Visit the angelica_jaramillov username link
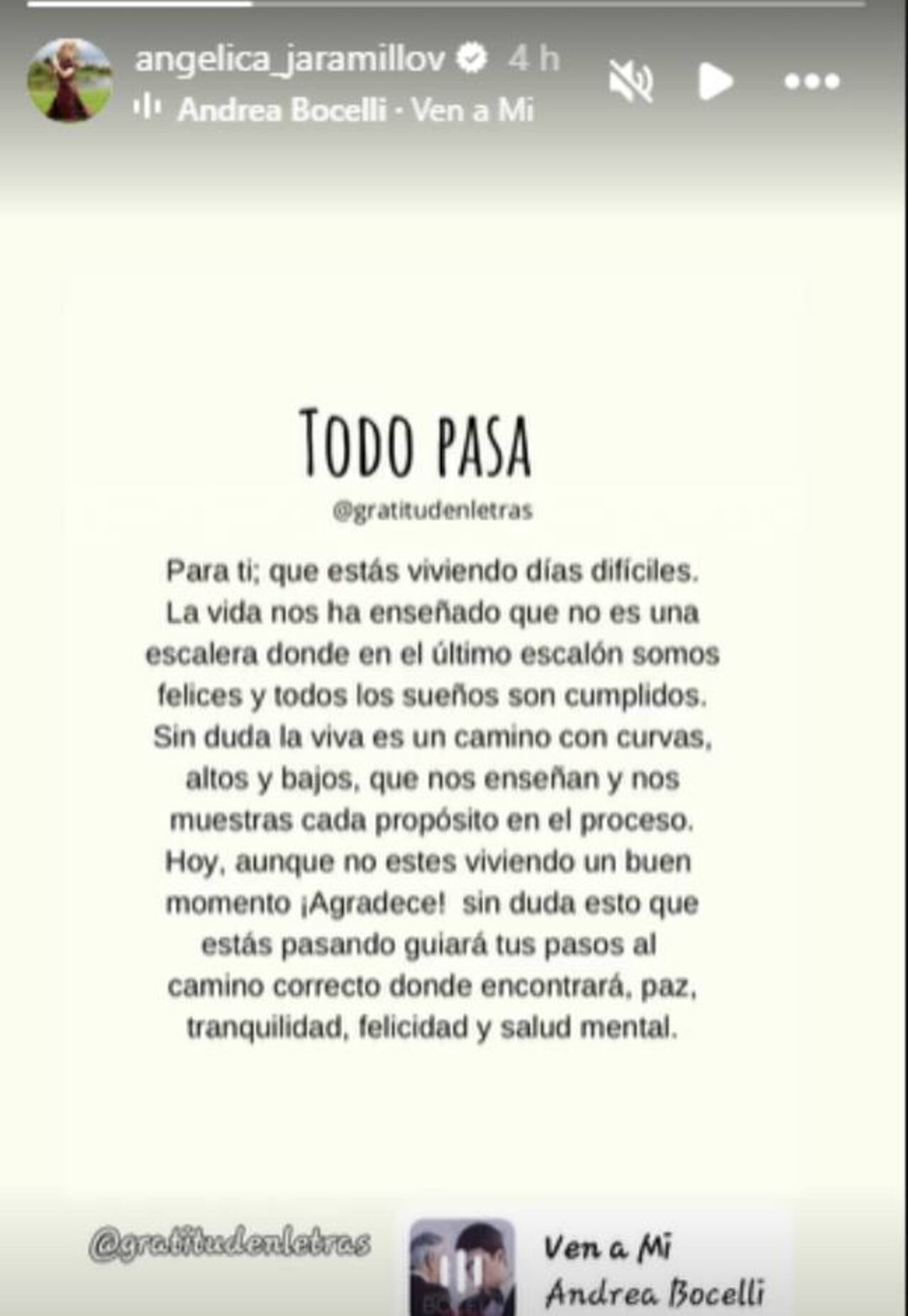Screen dimensions: 908x1316 click(290, 58)
